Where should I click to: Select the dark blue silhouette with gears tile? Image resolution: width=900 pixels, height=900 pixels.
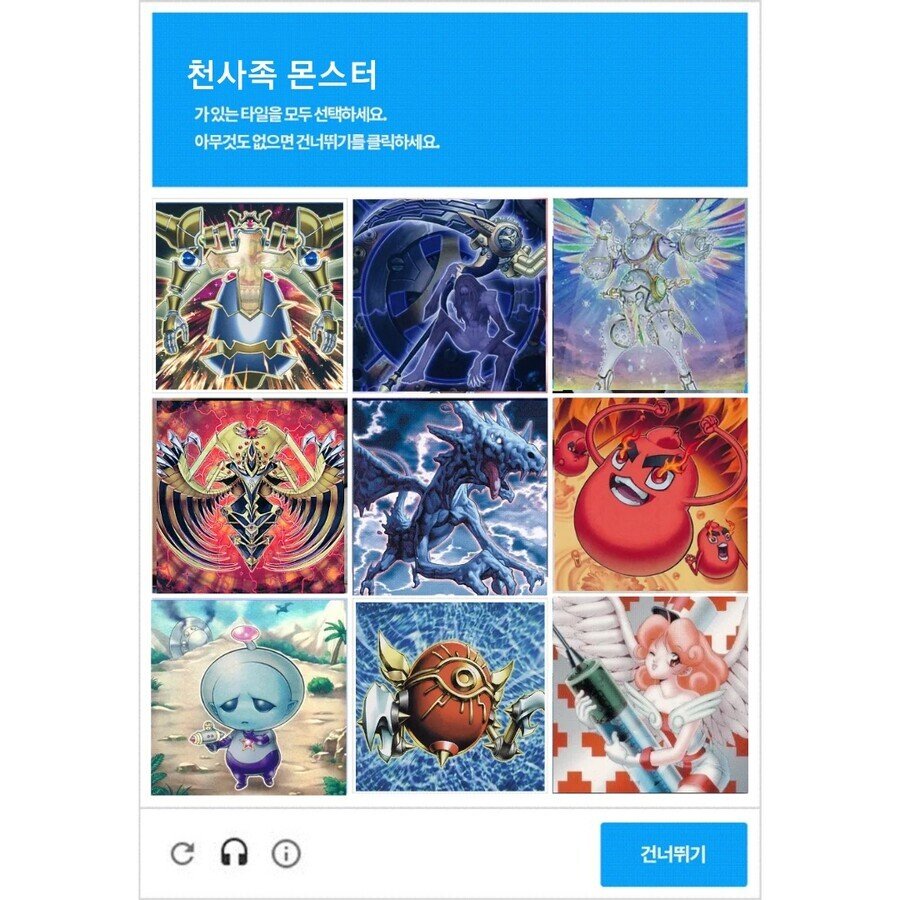coord(450,295)
